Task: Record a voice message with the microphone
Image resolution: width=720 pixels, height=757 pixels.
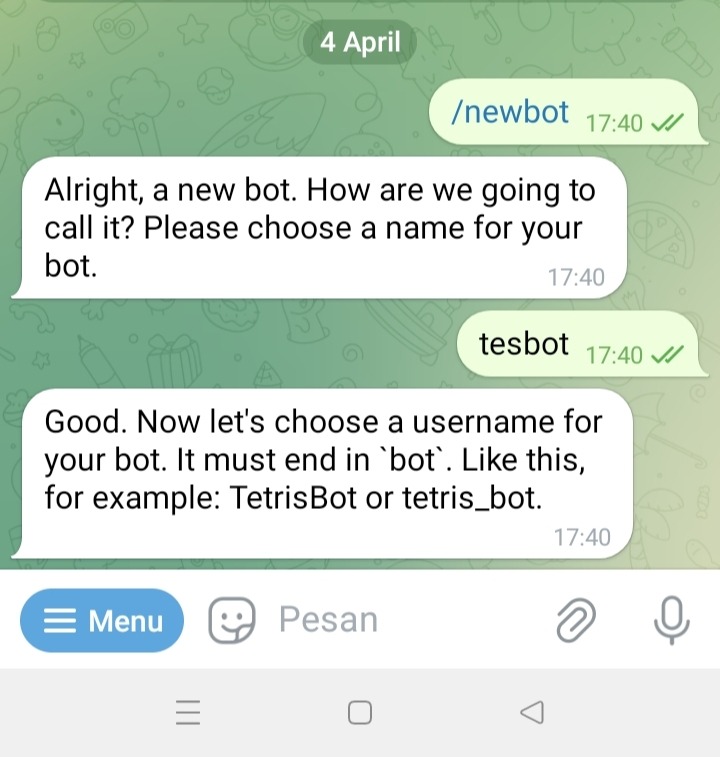Action: coord(671,620)
